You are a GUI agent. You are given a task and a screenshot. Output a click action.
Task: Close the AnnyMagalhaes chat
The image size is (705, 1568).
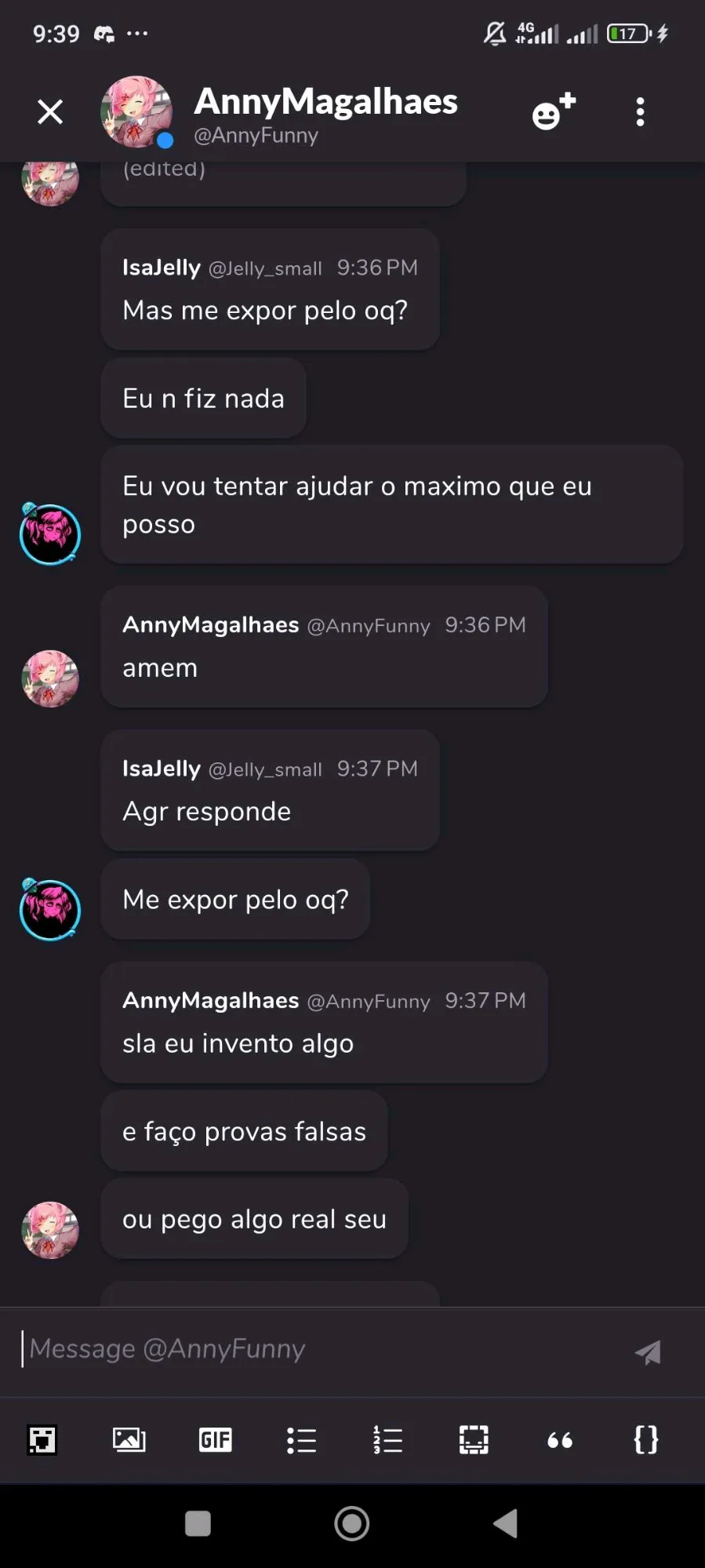click(50, 112)
